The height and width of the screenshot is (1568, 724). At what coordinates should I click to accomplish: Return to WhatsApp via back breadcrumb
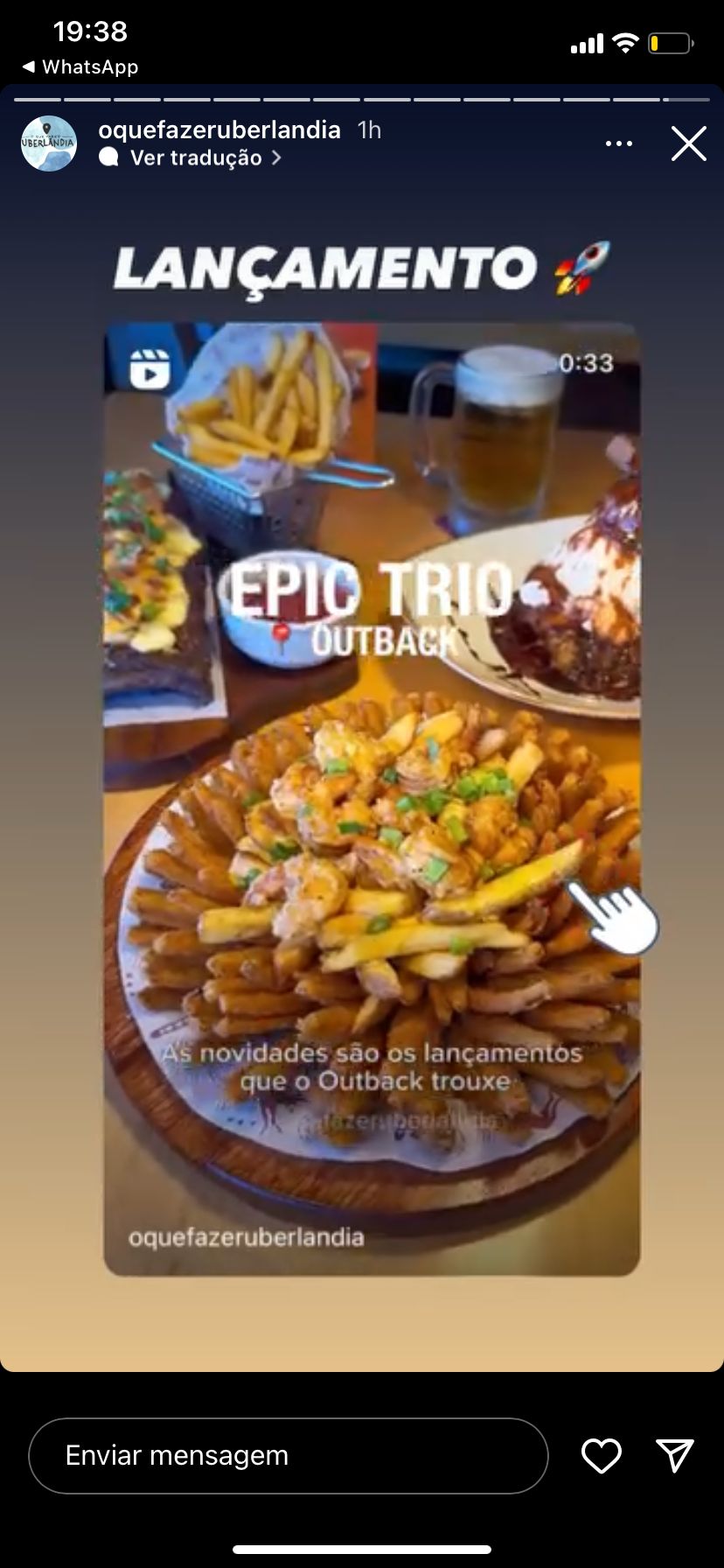[x=80, y=66]
